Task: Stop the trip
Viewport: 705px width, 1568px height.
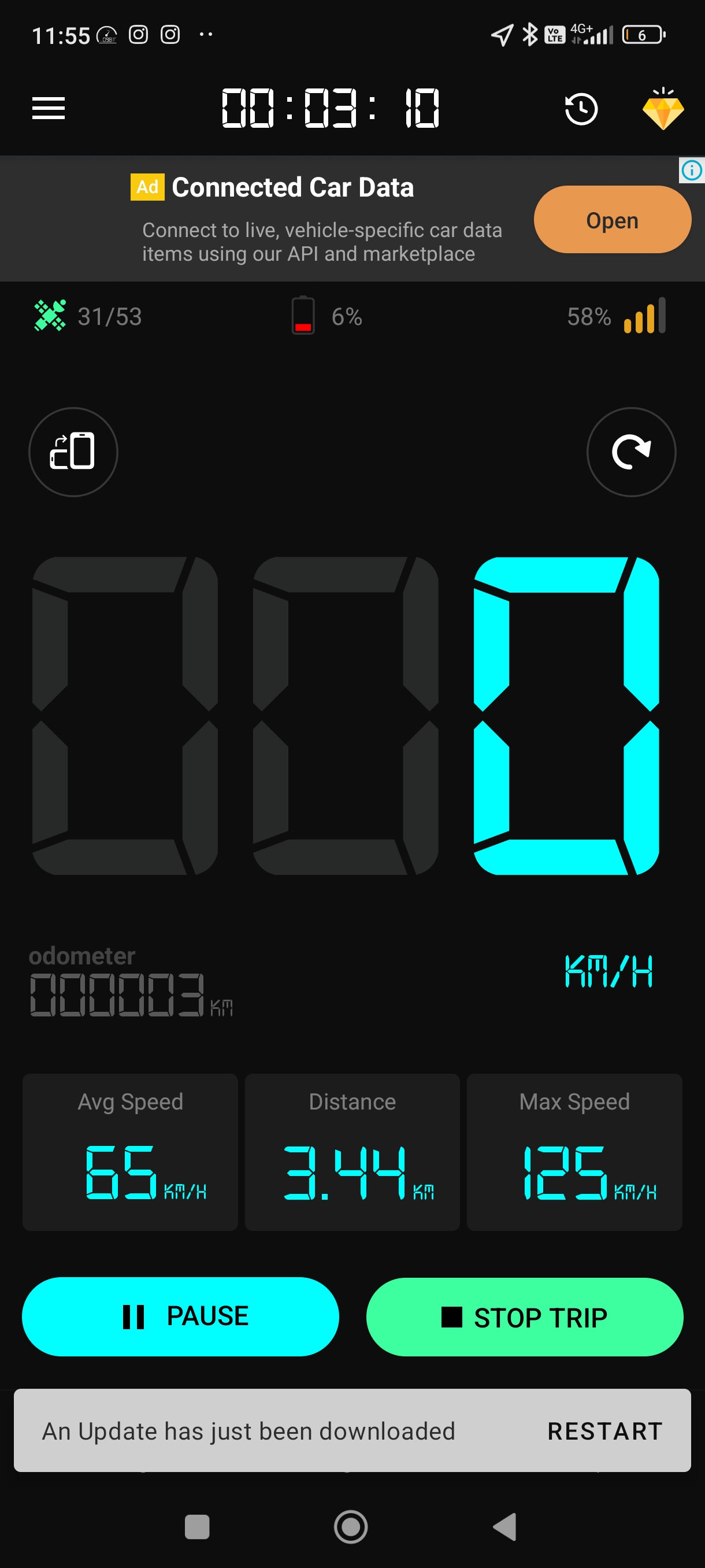Action: (524, 1316)
